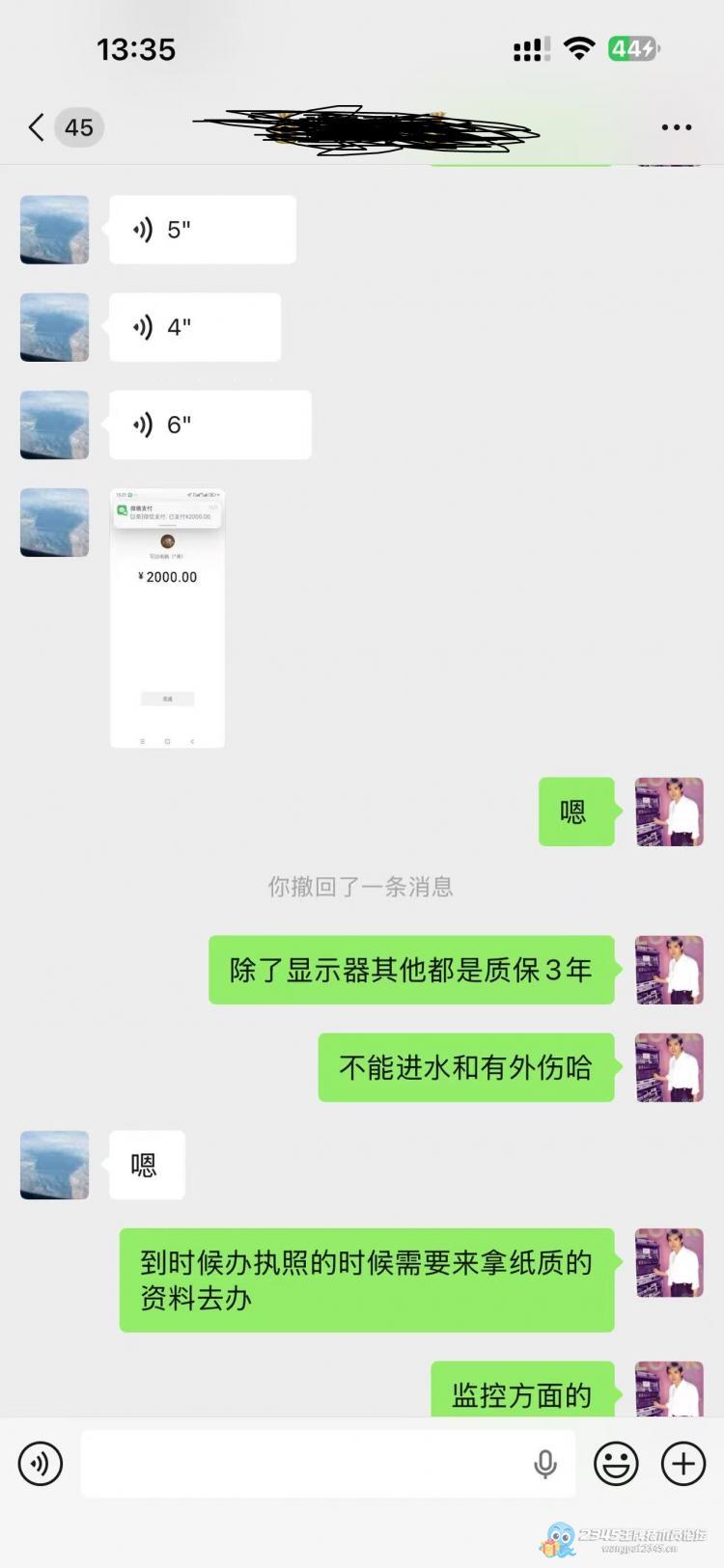724x1568 pixels.
Task: Switch to voice input mode
Action: click(41, 1463)
